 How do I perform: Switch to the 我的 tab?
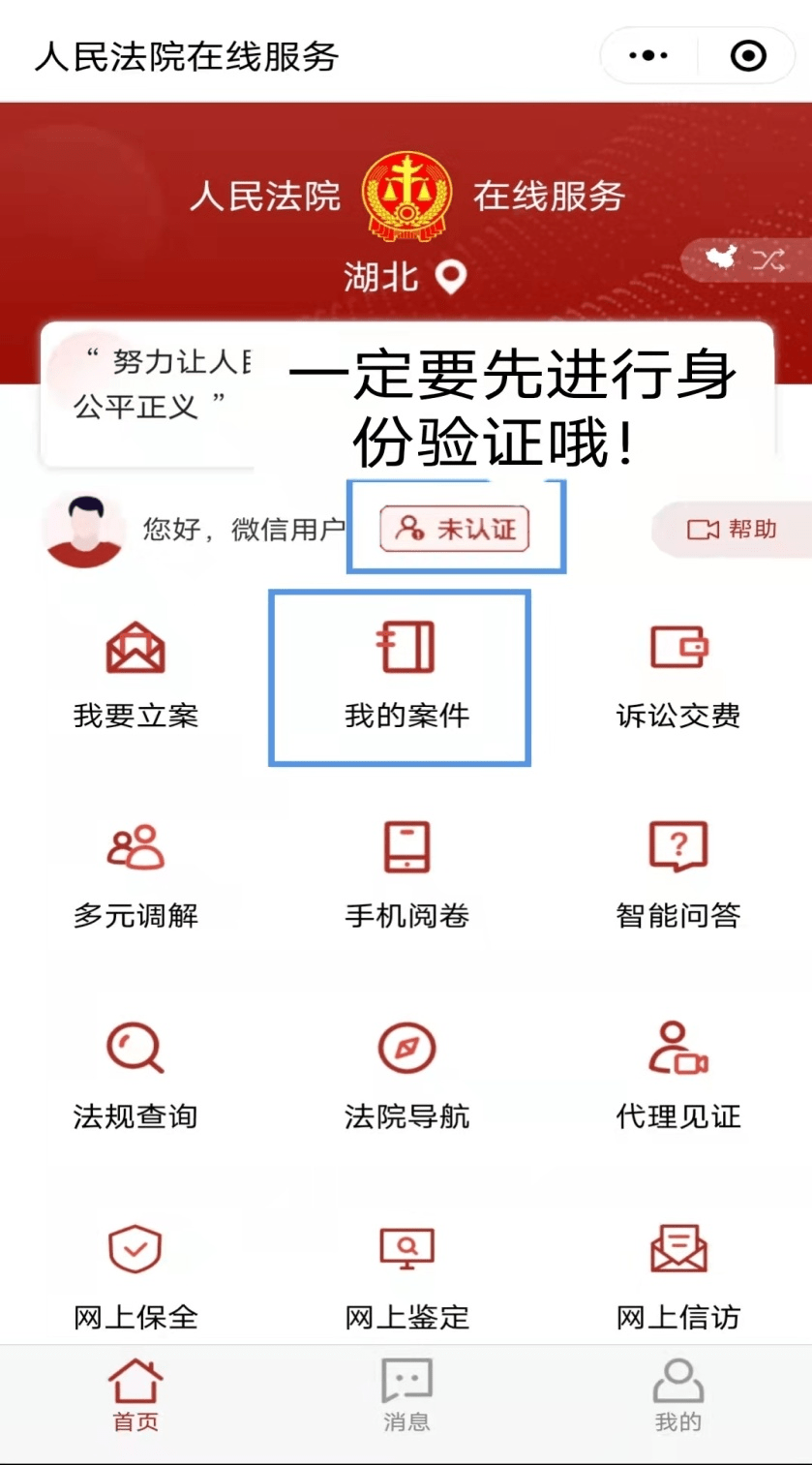click(677, 1394)
